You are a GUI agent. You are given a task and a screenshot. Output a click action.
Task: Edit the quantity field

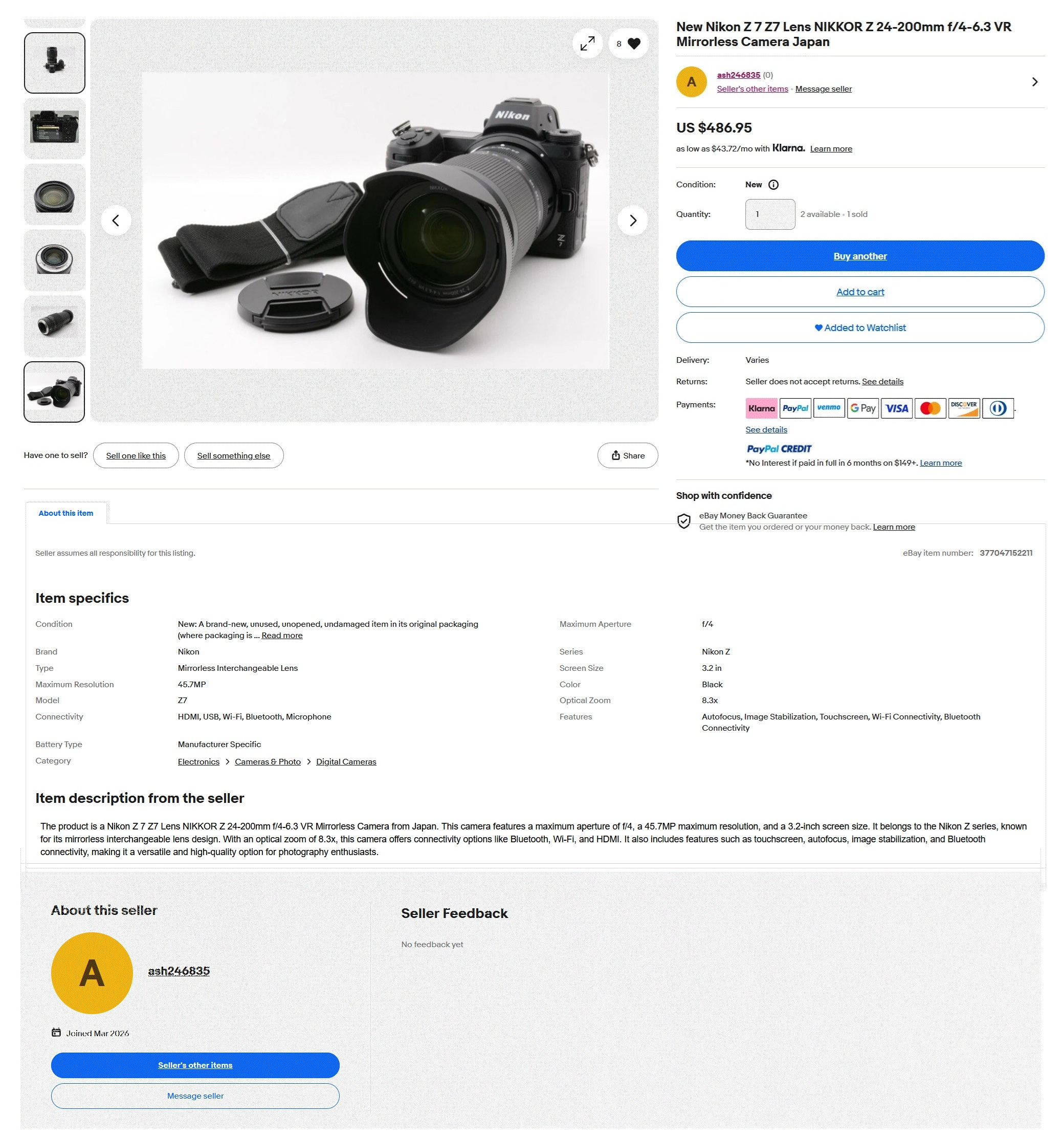(x=769, y=214)
